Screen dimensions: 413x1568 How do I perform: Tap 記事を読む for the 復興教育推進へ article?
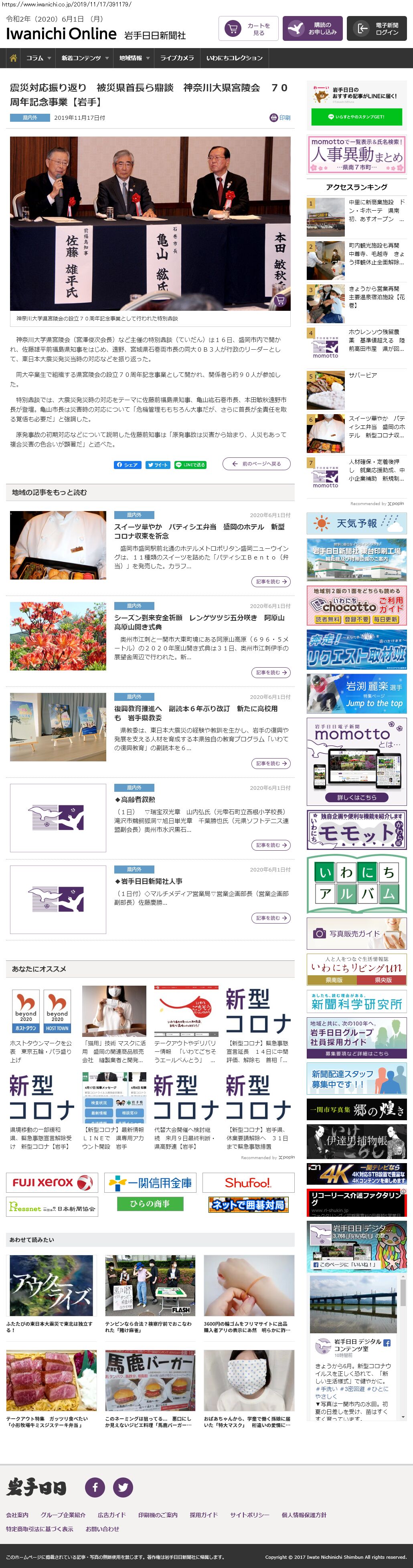[271, 763]
